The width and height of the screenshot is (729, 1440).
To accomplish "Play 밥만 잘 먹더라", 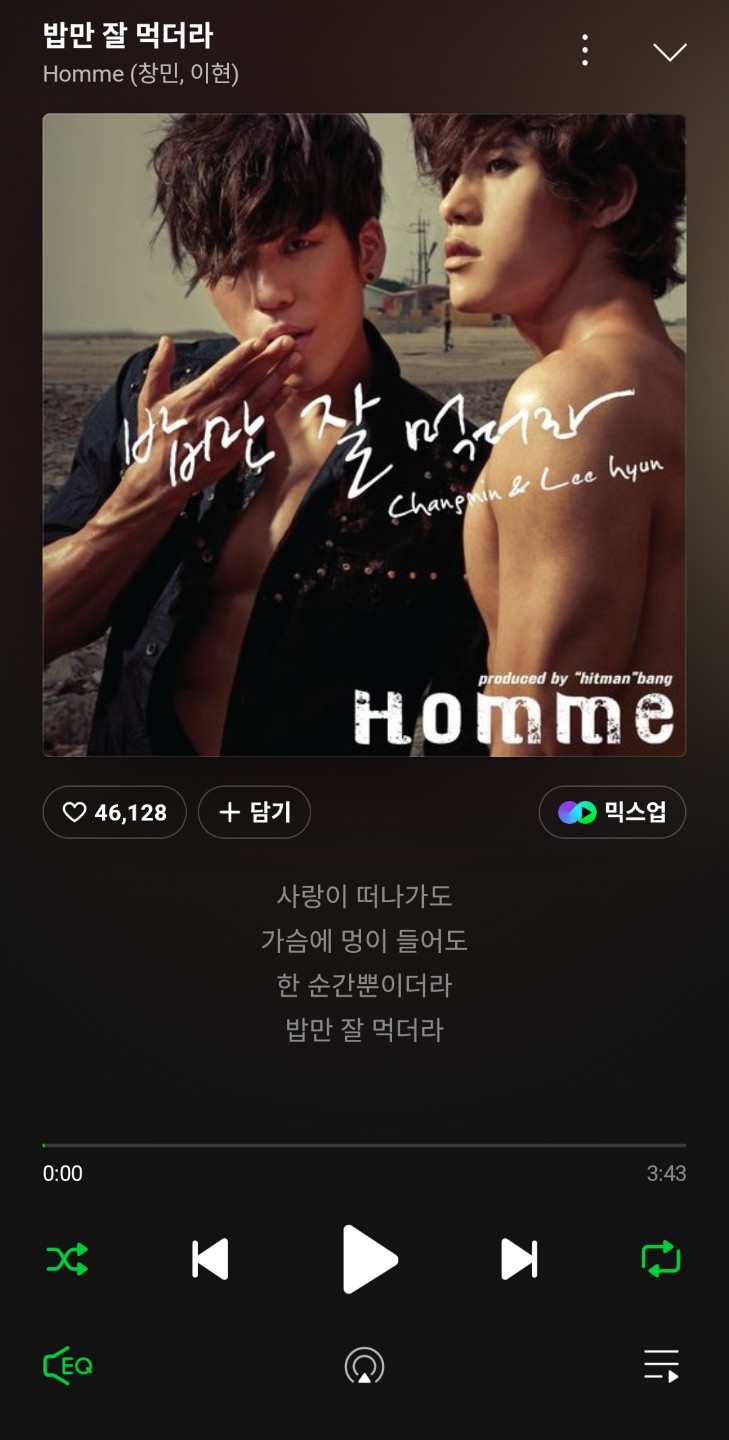I will coord(368,1259).
